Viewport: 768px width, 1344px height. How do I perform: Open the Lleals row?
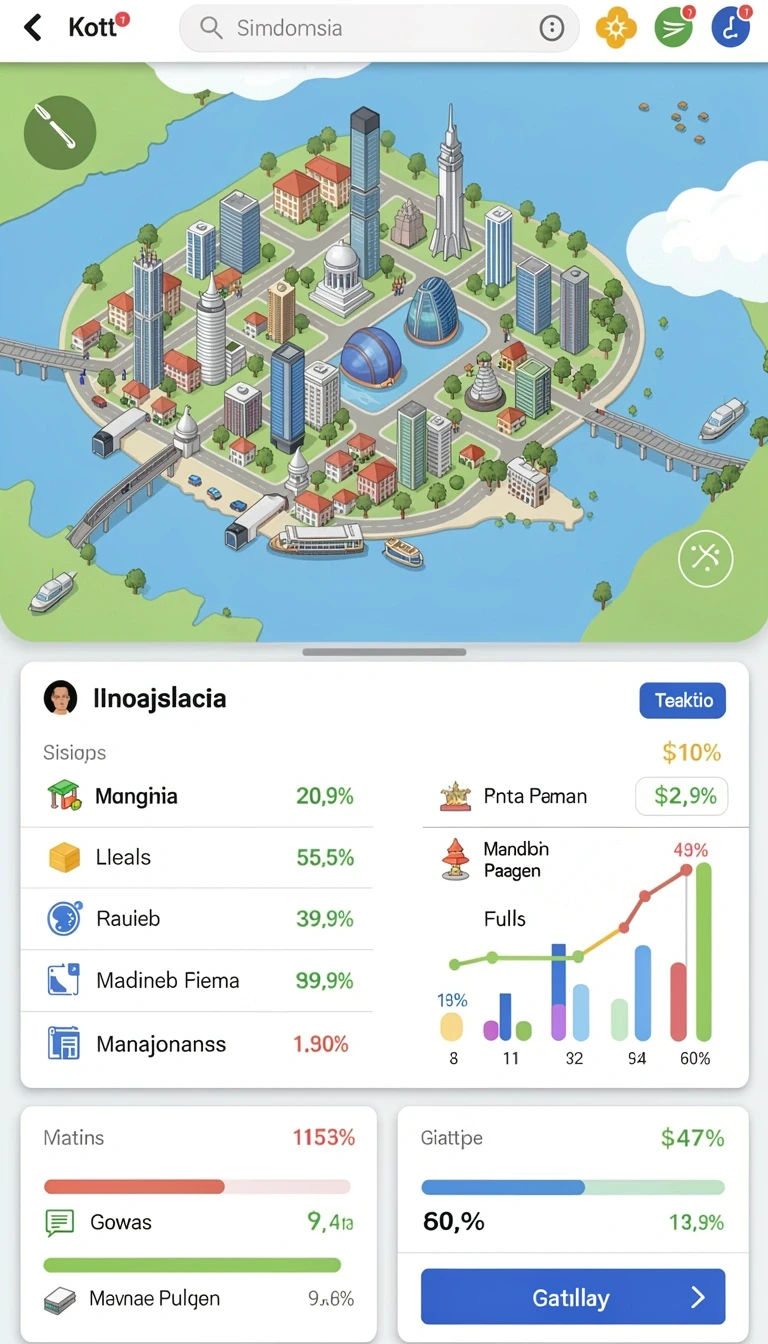(x=197, y=857)
